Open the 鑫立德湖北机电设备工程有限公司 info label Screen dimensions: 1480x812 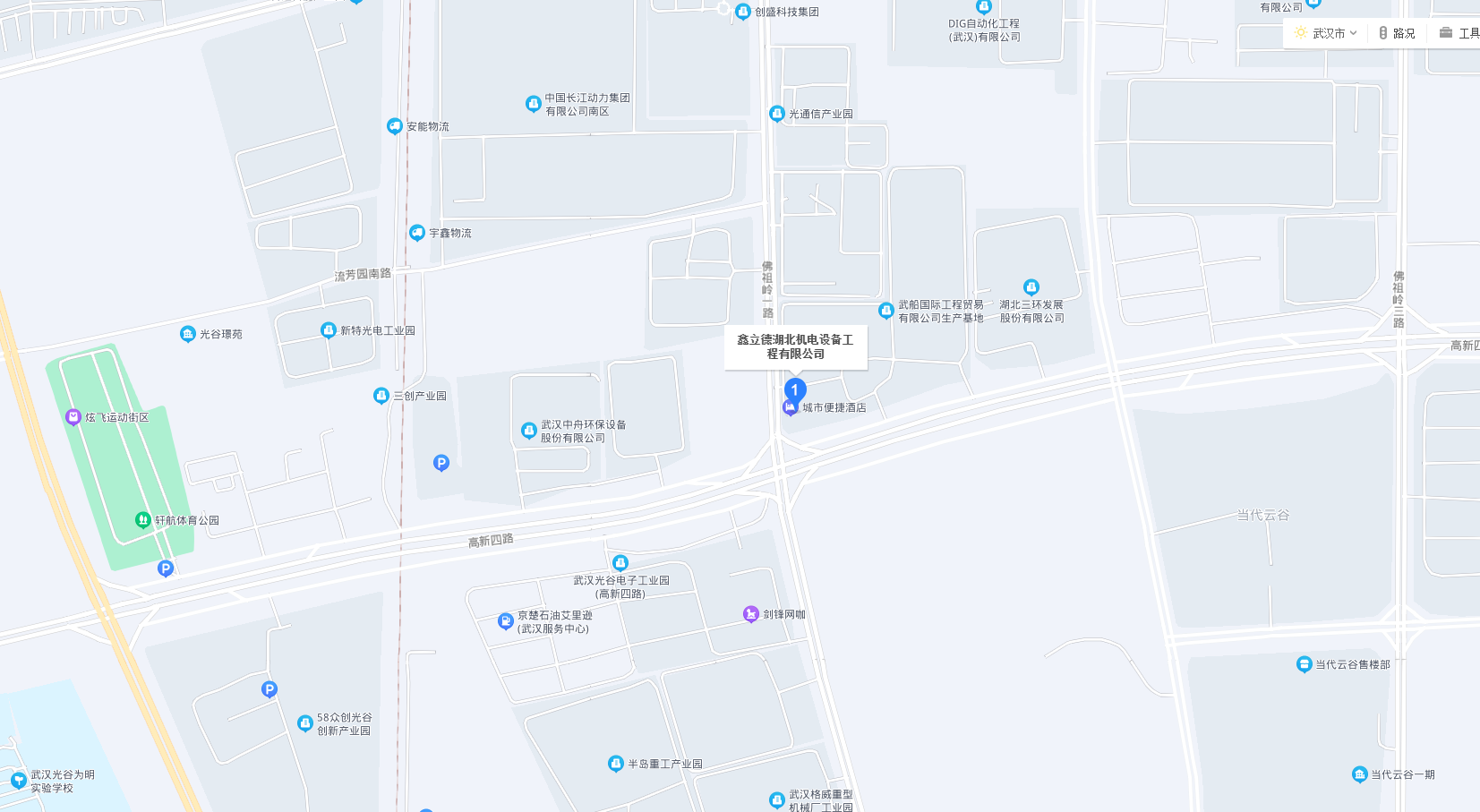[795, 346]
